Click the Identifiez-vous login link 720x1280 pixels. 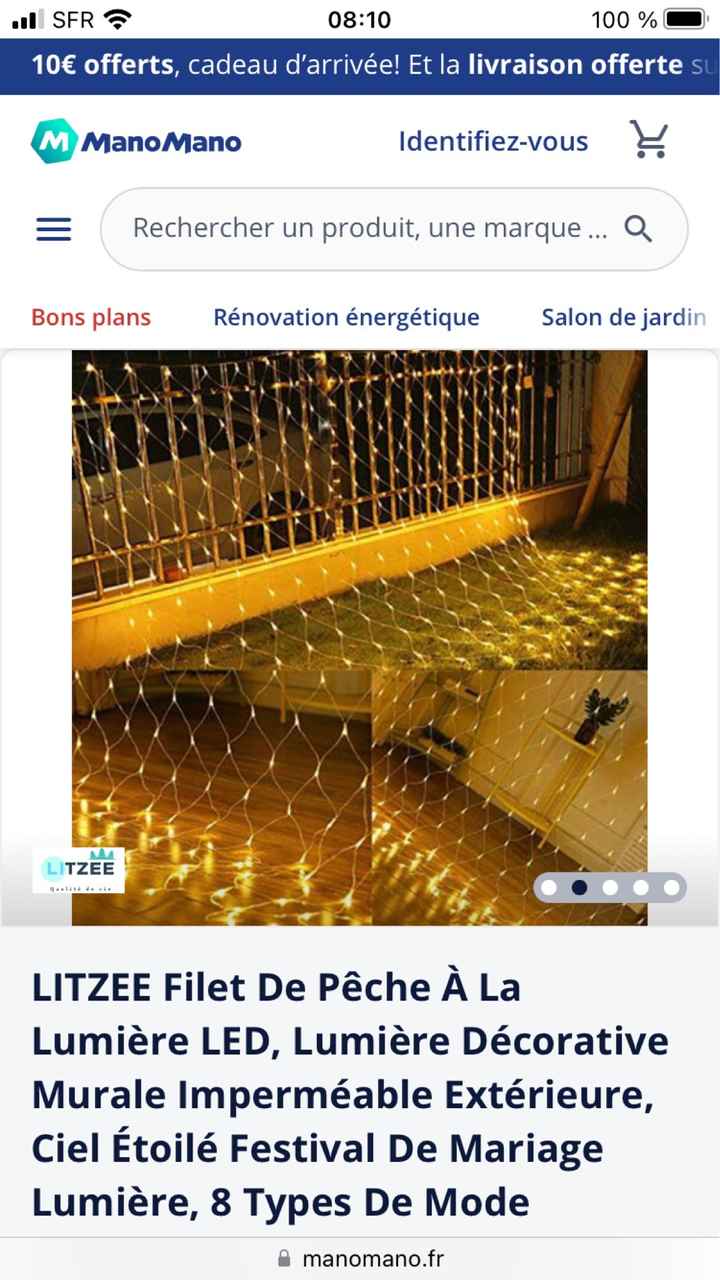click(x=494, y=140)
